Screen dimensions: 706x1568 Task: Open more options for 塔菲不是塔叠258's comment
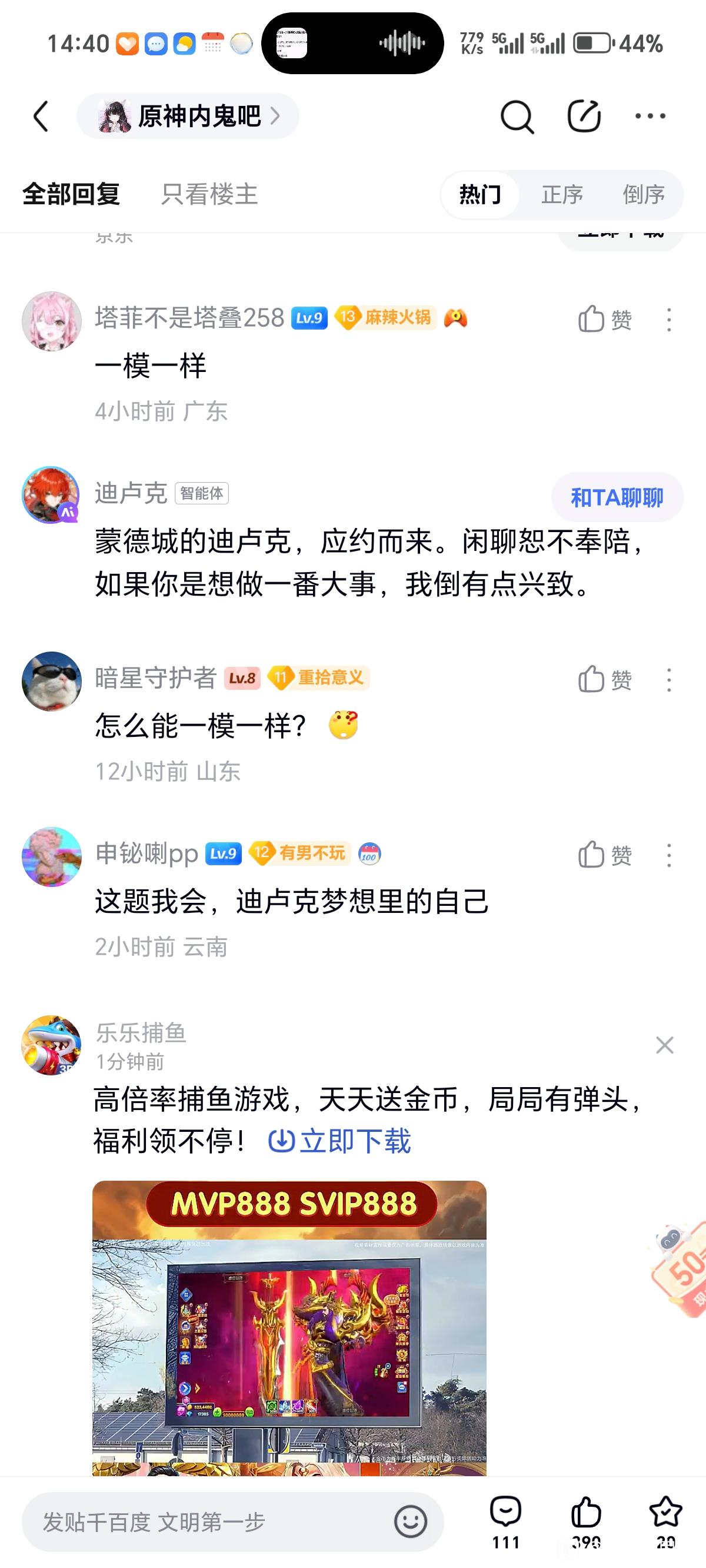tap(669, 319)
